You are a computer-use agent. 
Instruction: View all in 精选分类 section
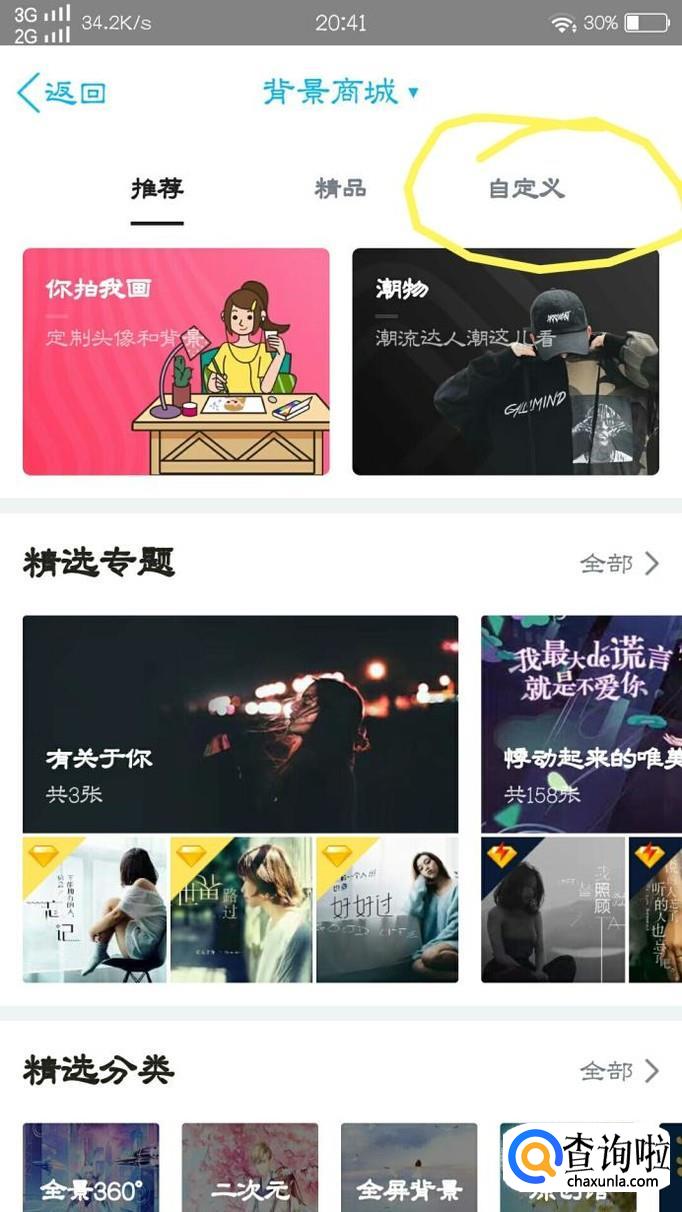pos(619,1072)
